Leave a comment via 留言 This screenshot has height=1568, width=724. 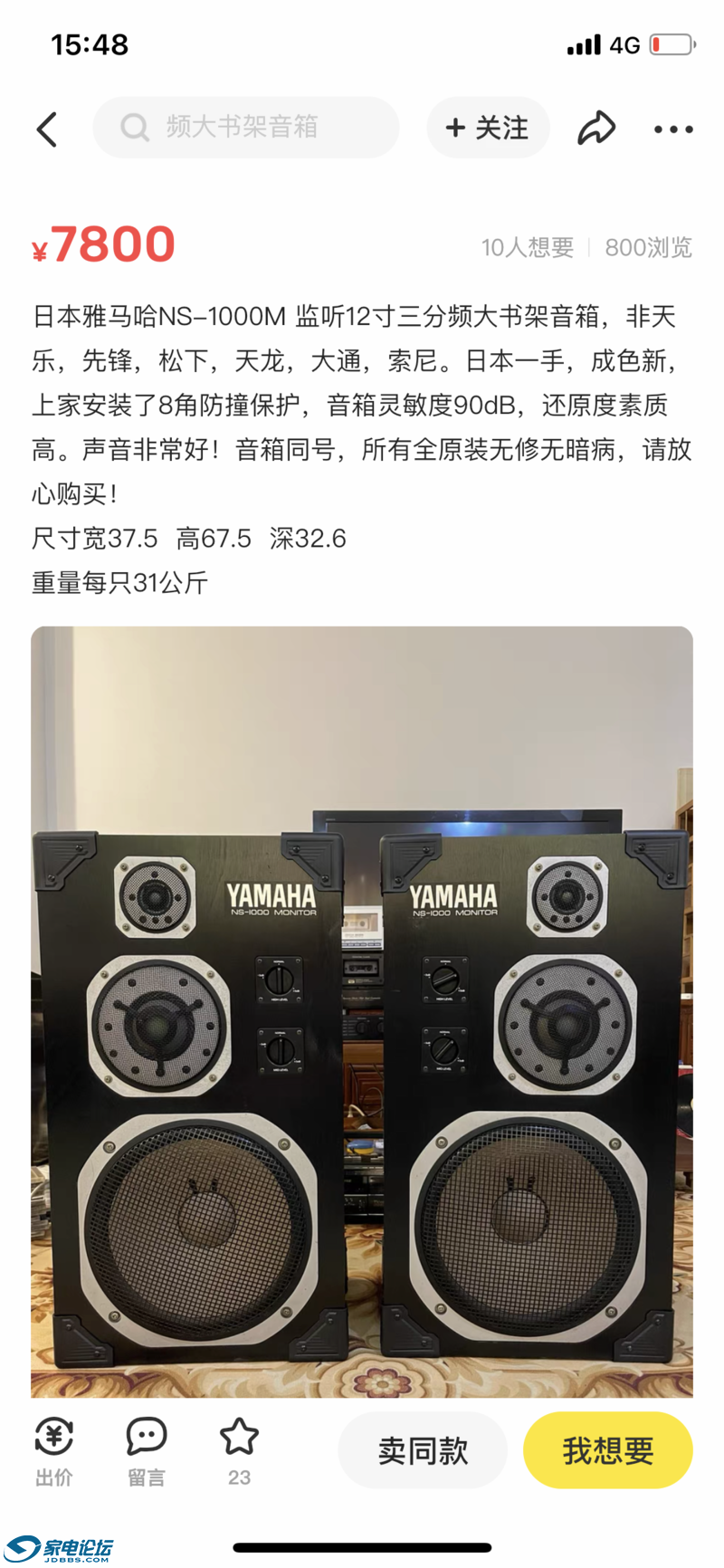click(146, 1451)
